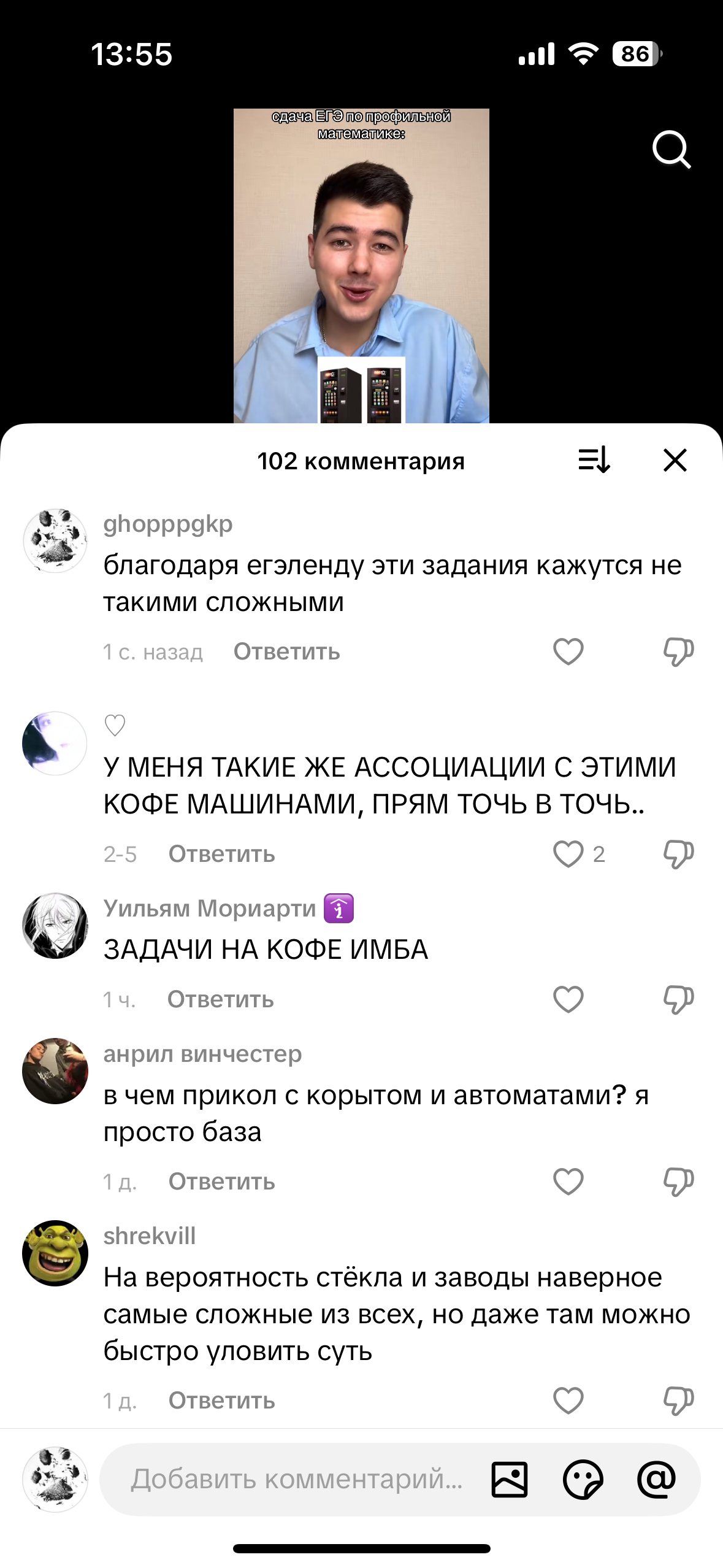The width and height of the screenshot is (723, 1568).
Task: Like the comment about КОФЕ МАШИНАМИ
Action: point(568,854)
